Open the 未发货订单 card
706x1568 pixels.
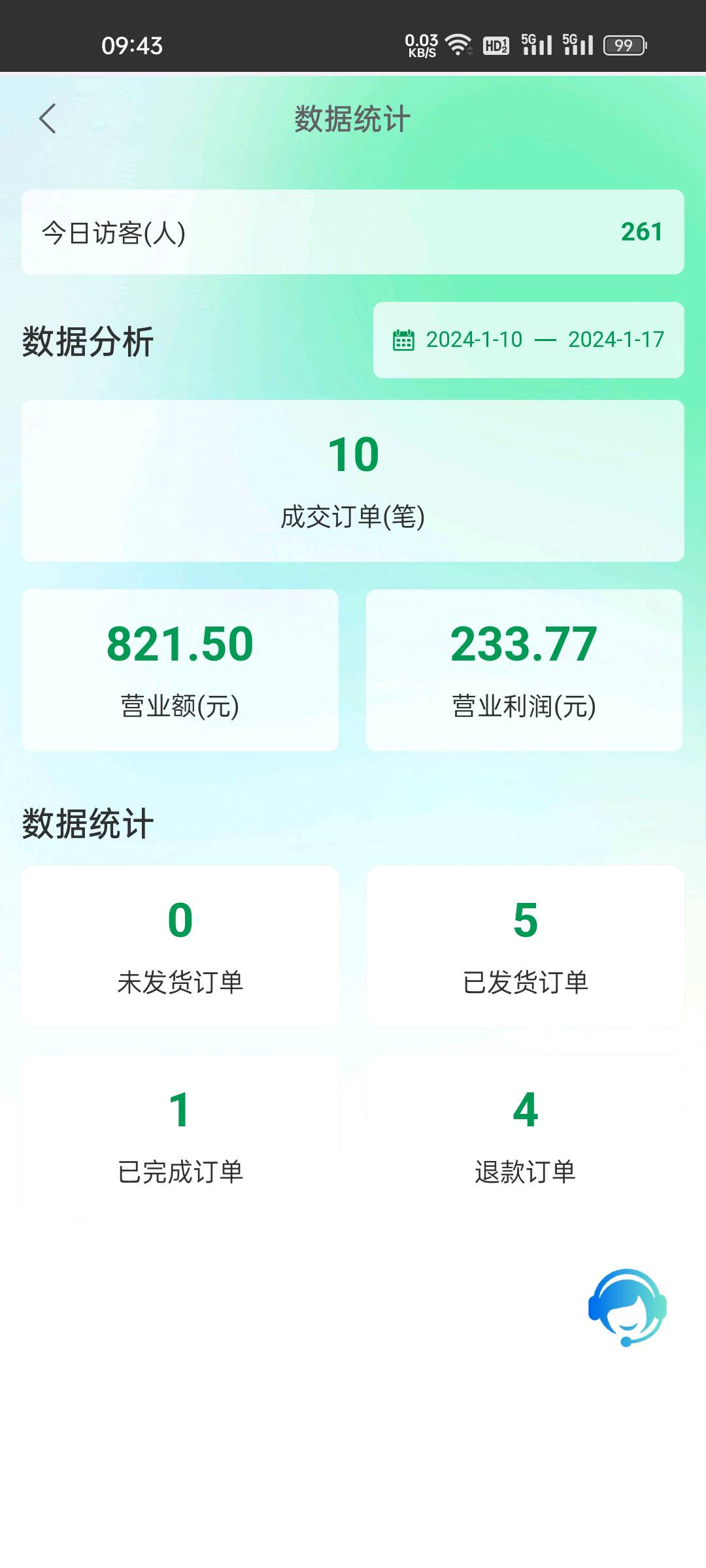180,946
